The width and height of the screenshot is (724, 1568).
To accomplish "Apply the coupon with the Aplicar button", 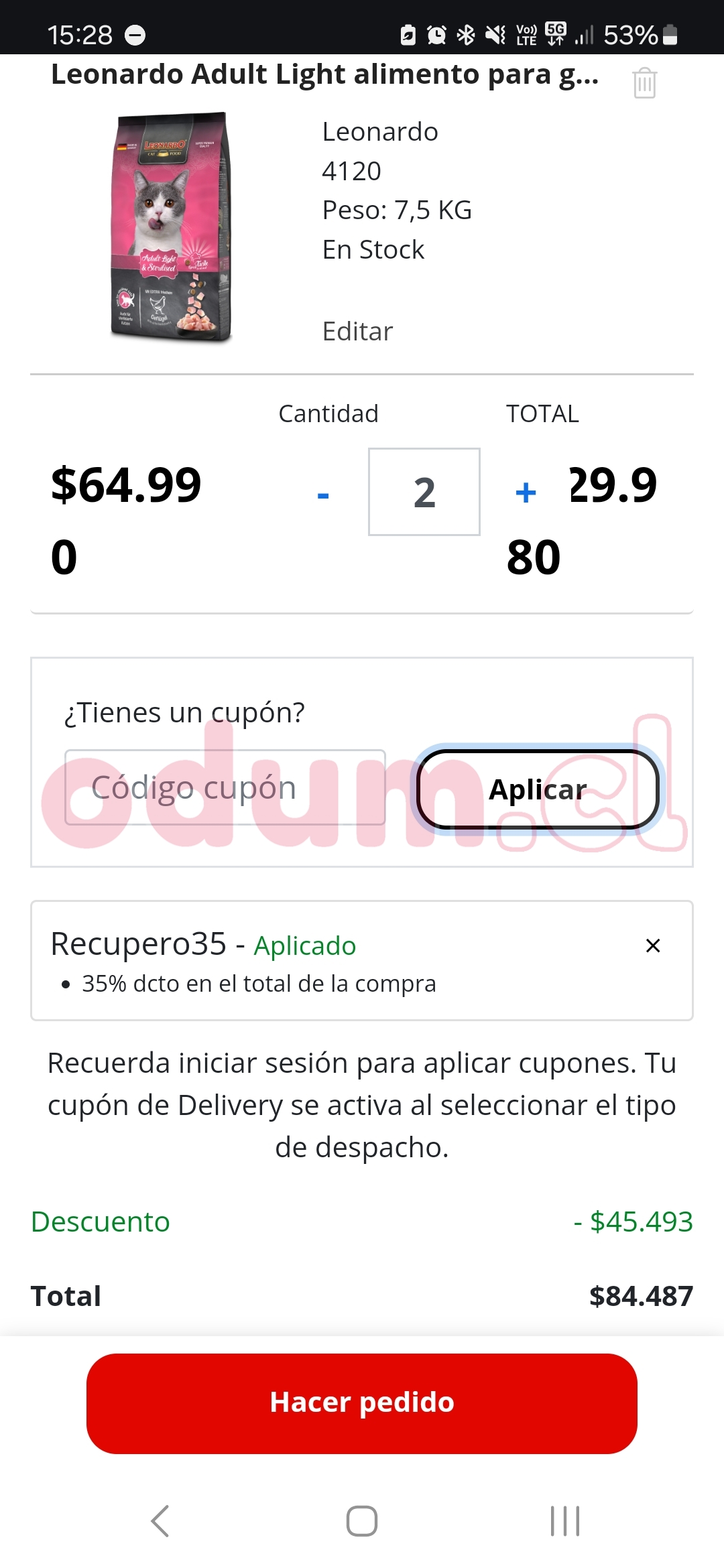I will (x=538, y=789).
